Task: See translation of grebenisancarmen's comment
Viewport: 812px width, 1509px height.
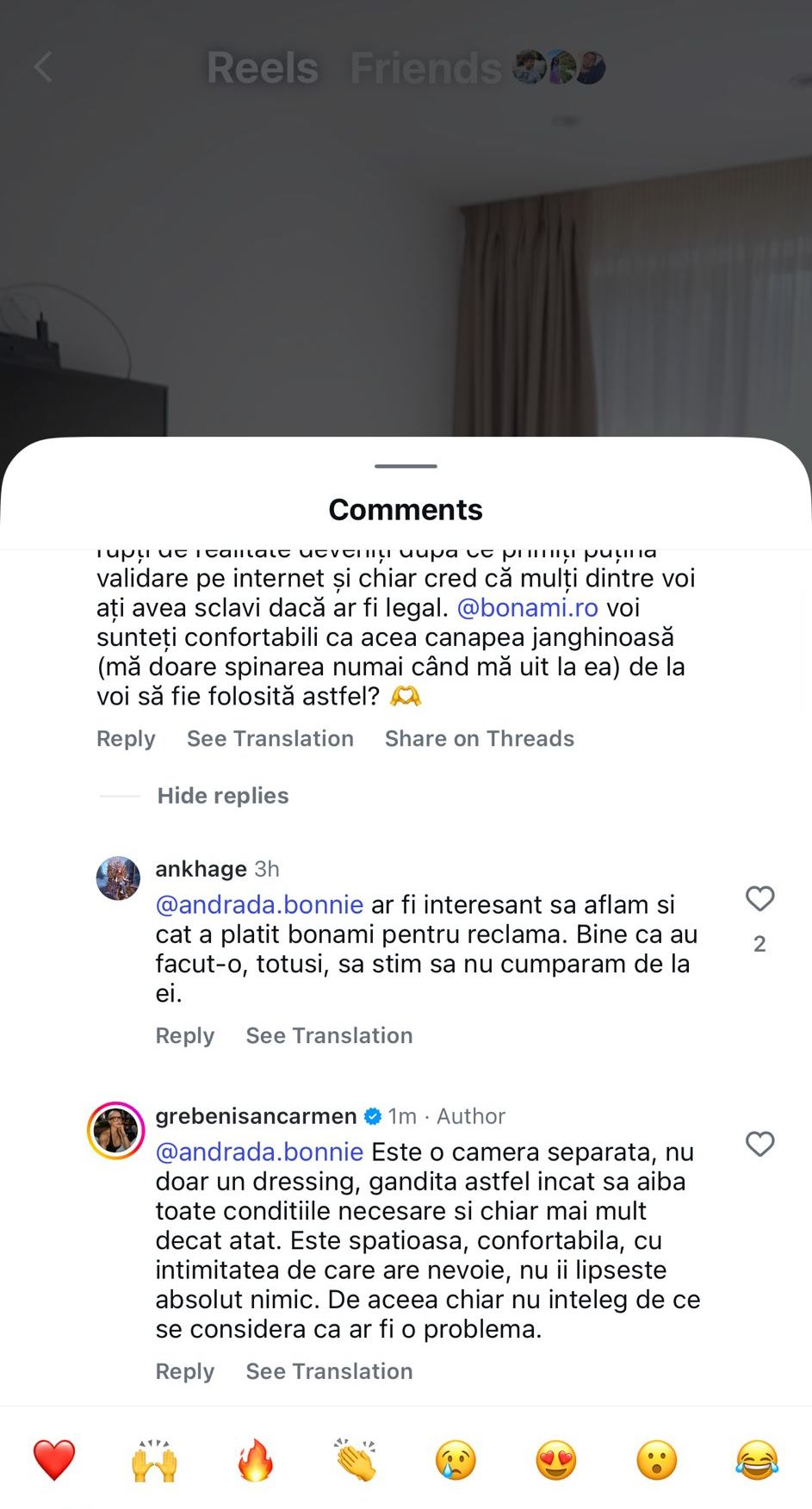Action: point(329,1372)
